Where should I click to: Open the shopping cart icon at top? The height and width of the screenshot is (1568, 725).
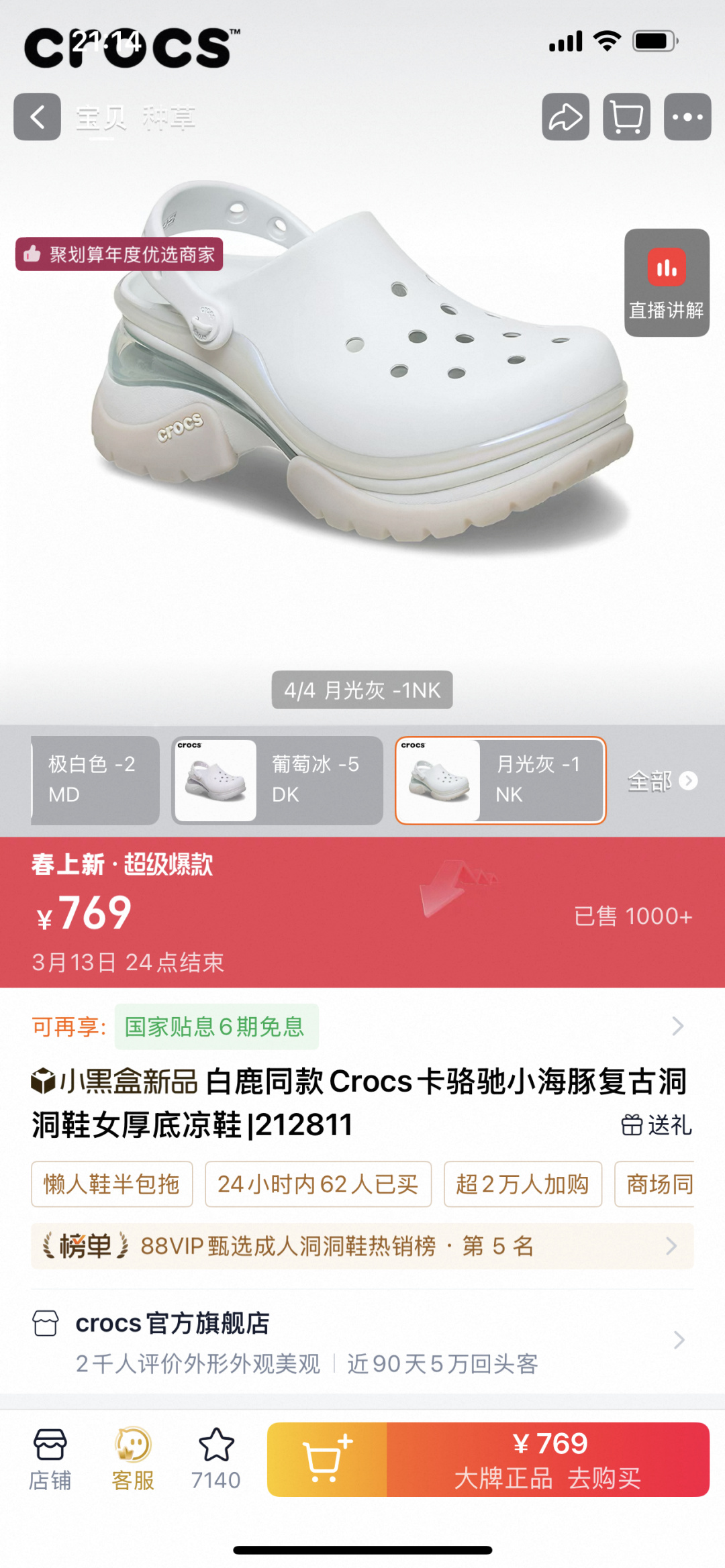626,117
